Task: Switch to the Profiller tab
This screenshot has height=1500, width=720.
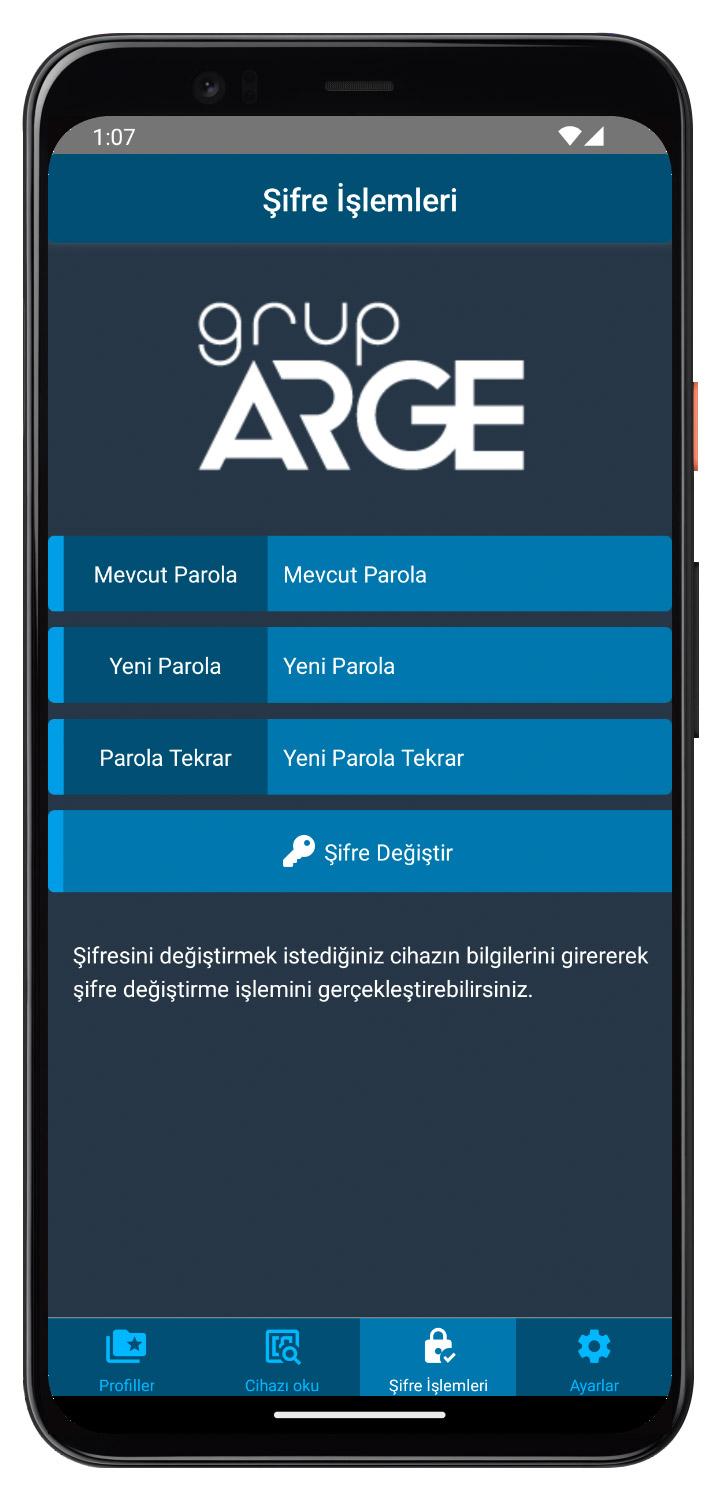Action: point(127,1358)
